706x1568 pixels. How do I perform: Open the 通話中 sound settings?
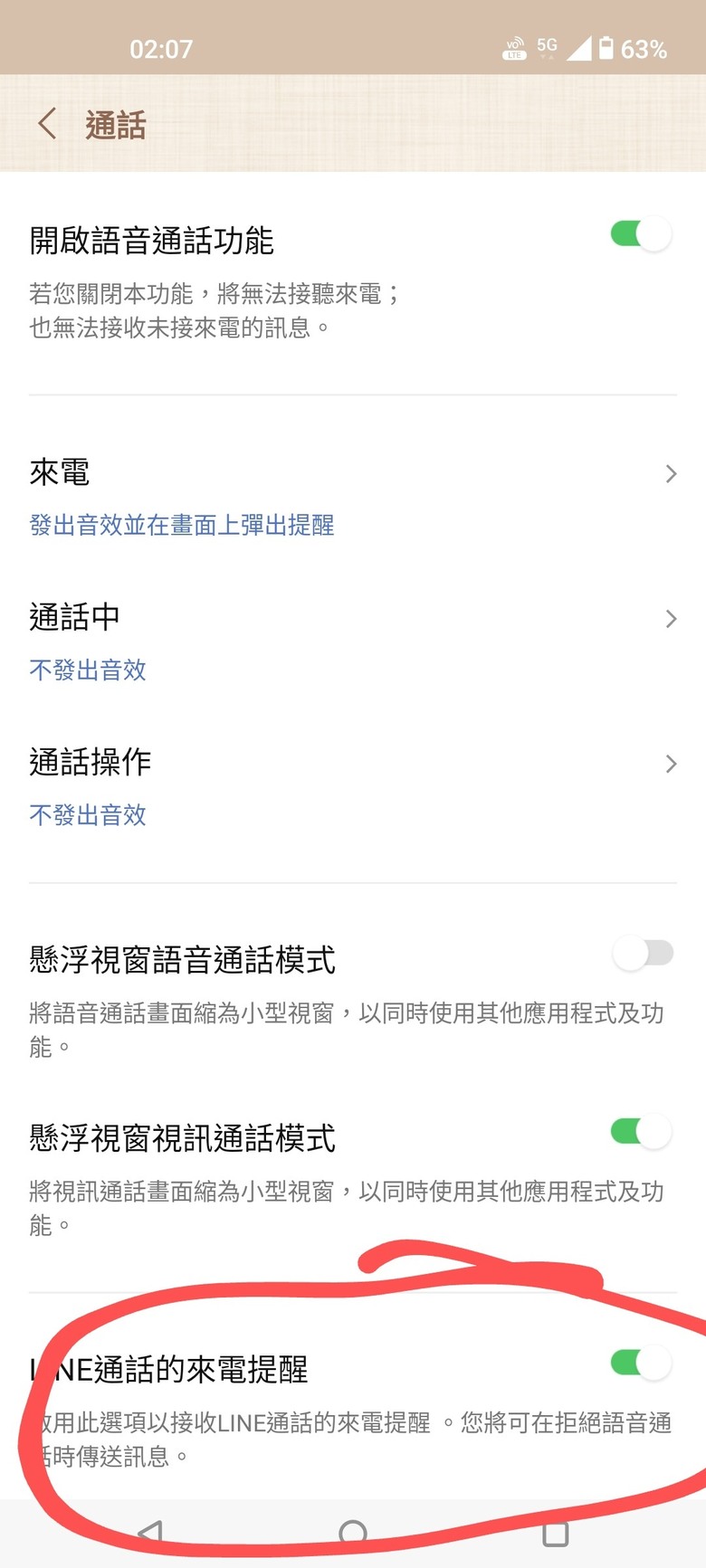(x=353, y=641)
